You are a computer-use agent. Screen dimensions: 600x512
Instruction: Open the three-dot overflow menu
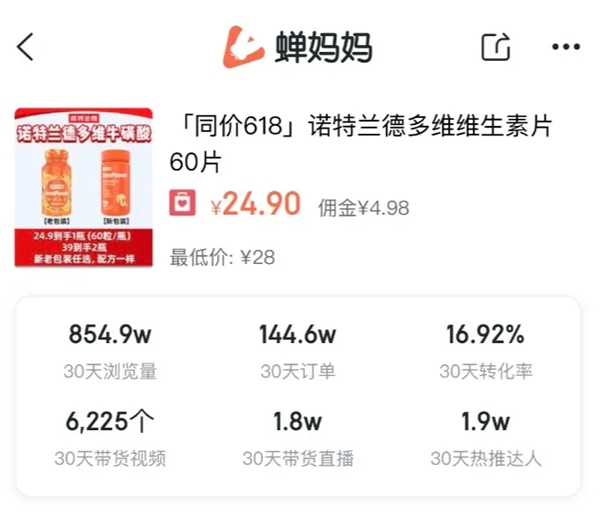[565, 47]
